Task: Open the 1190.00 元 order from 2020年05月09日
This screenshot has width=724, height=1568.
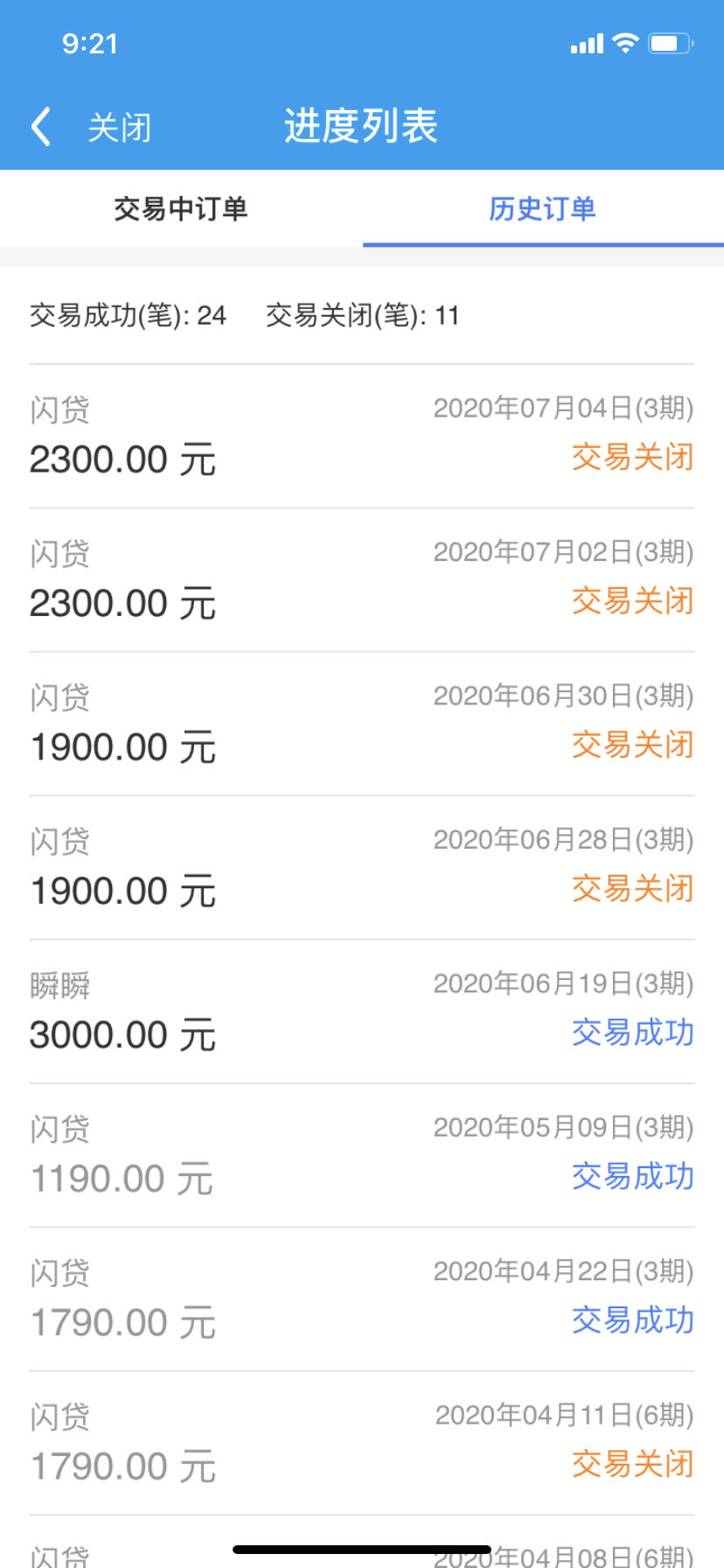Action: (362, 1155)
